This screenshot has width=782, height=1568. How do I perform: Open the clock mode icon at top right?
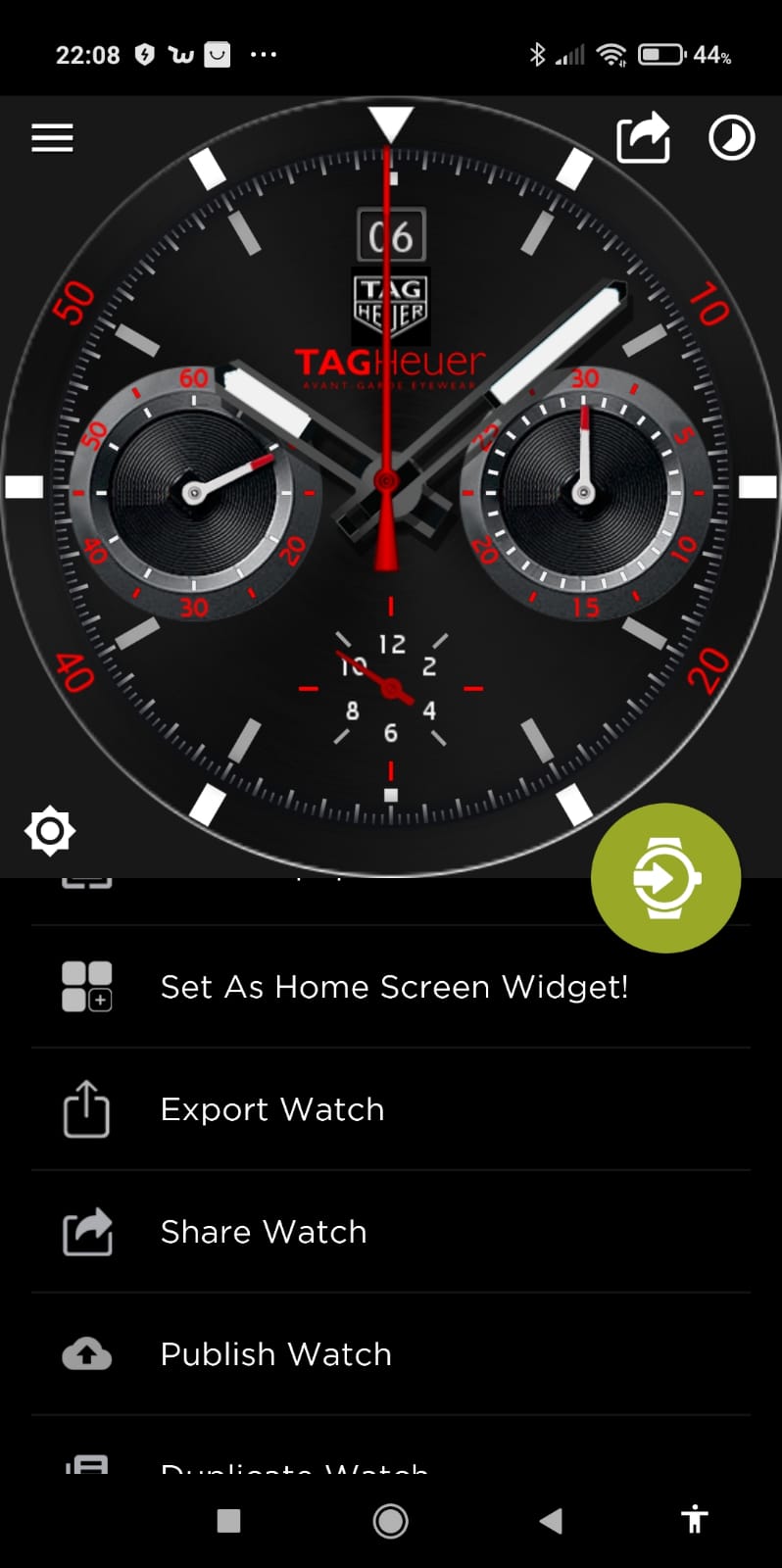coord(732,137)
